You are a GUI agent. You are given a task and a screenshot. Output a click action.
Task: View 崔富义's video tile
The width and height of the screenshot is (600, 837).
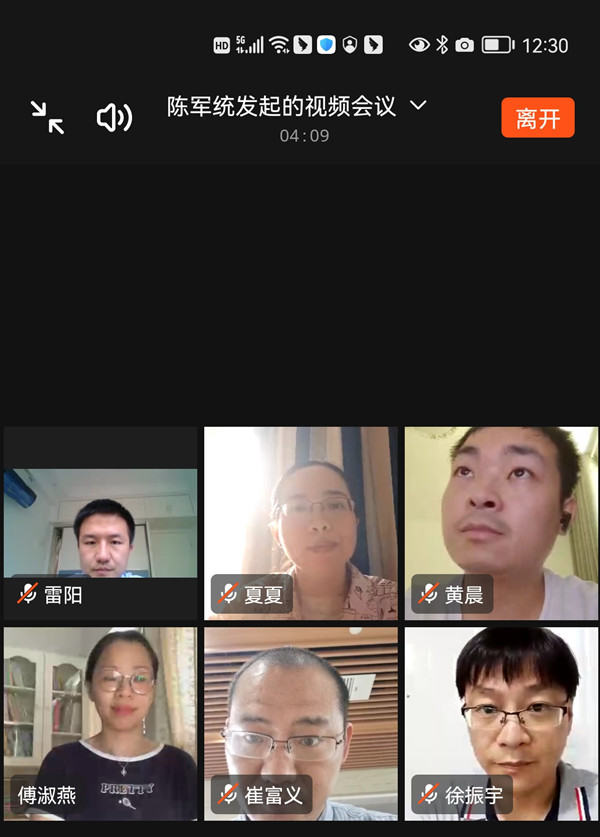[300, 722]
